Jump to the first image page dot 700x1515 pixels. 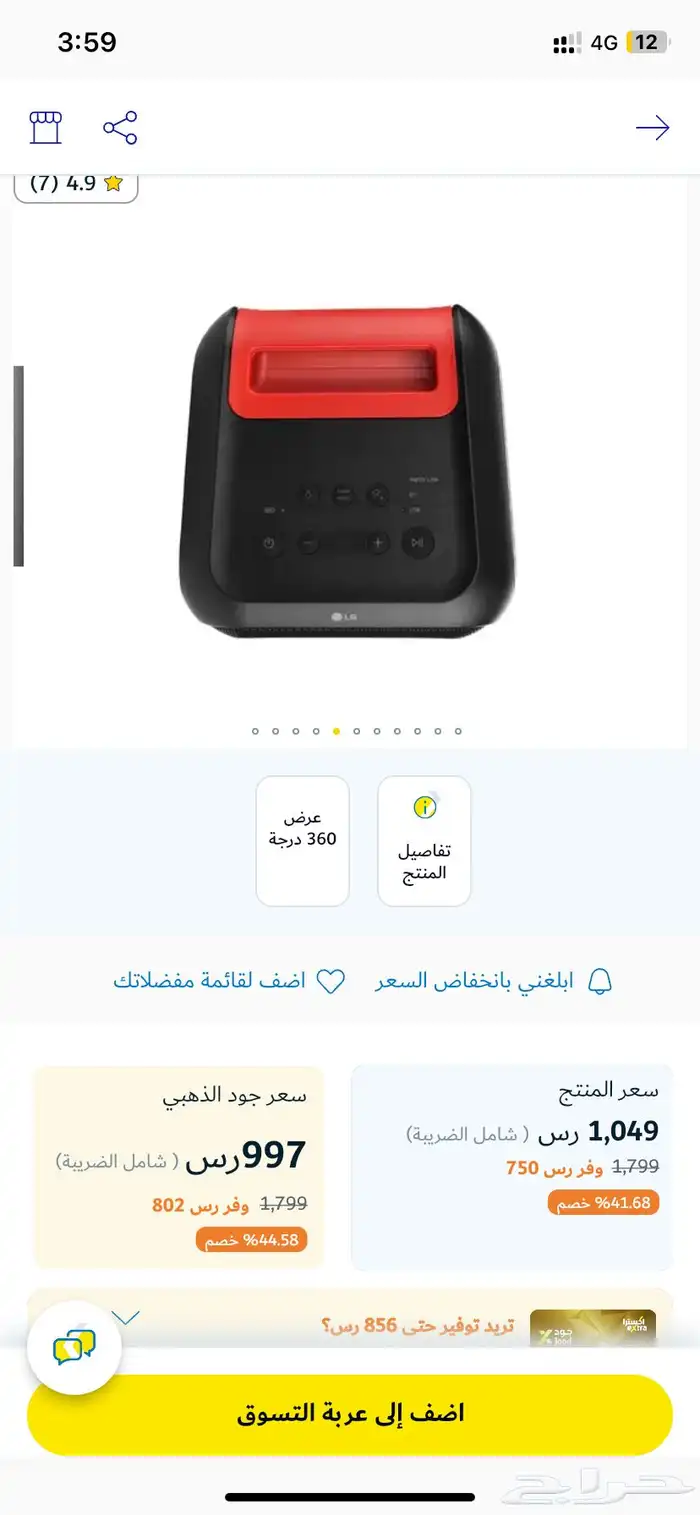tap(255, 731)
